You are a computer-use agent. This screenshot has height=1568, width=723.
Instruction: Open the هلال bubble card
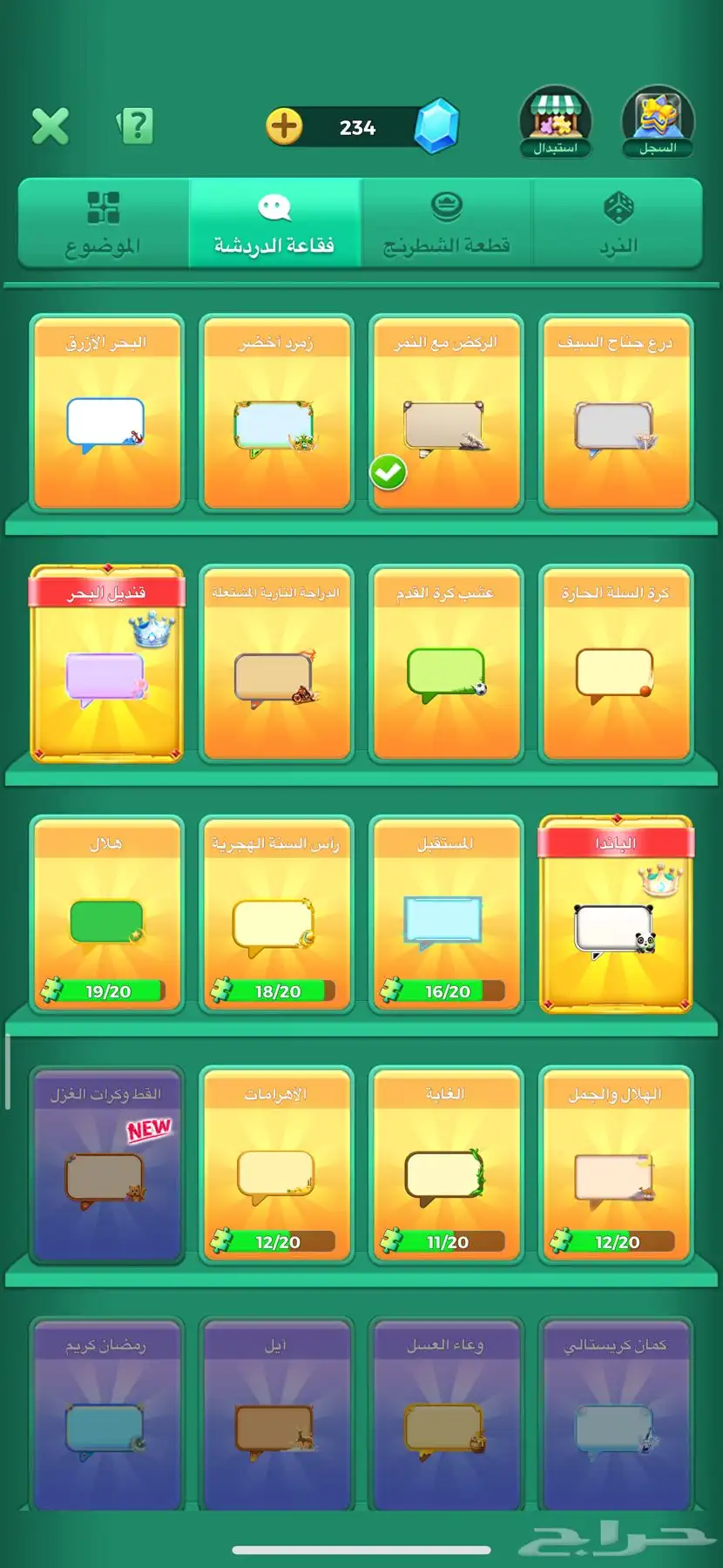coord(106,915)
